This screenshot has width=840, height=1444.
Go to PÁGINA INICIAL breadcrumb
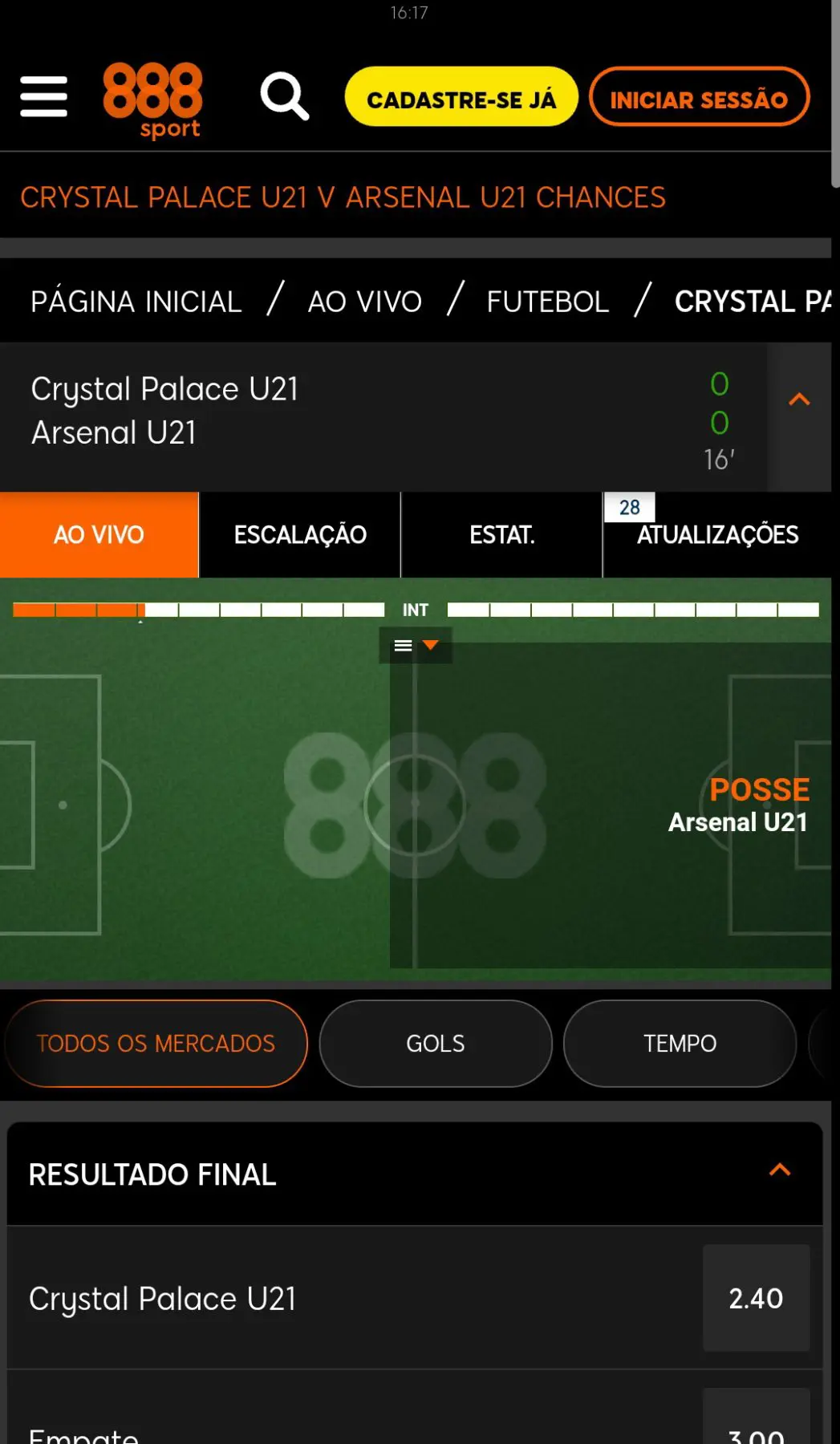(x=136, y=302)
